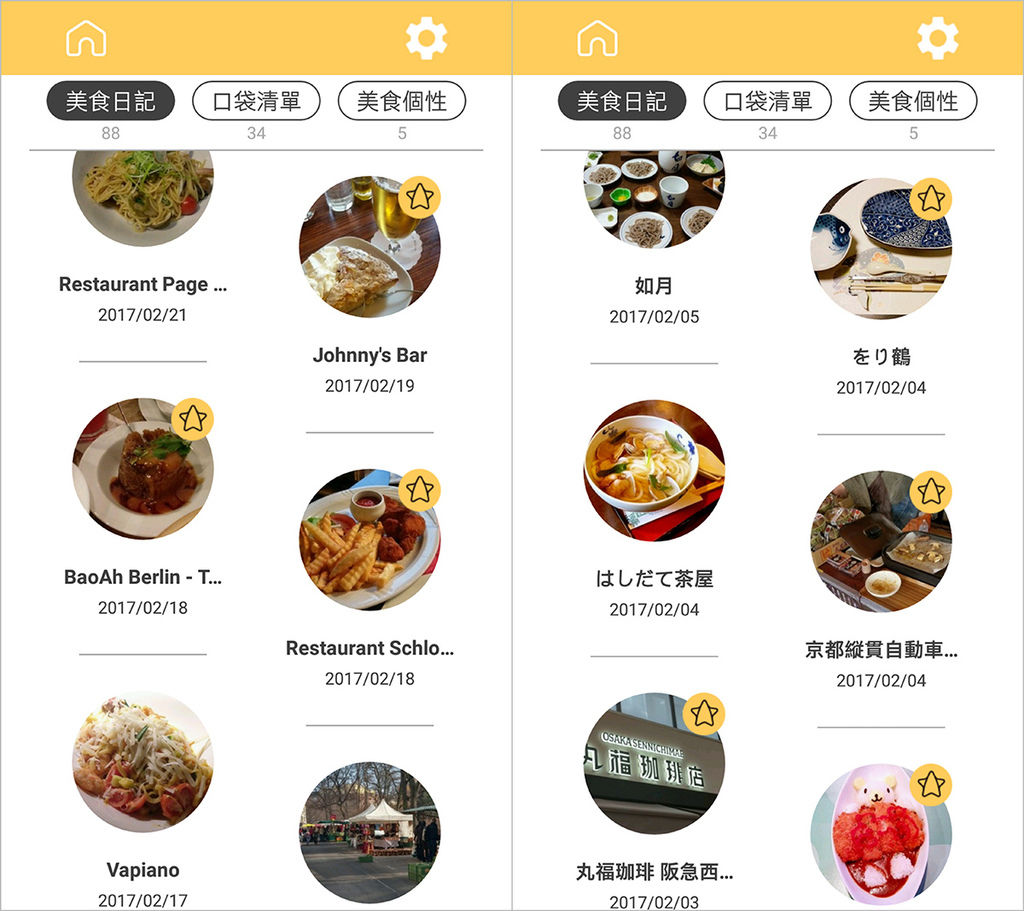The image size is (1024, 911).
Task: Open the 丸福珈琲 阪急西 entry
Action: pos(653,762)
